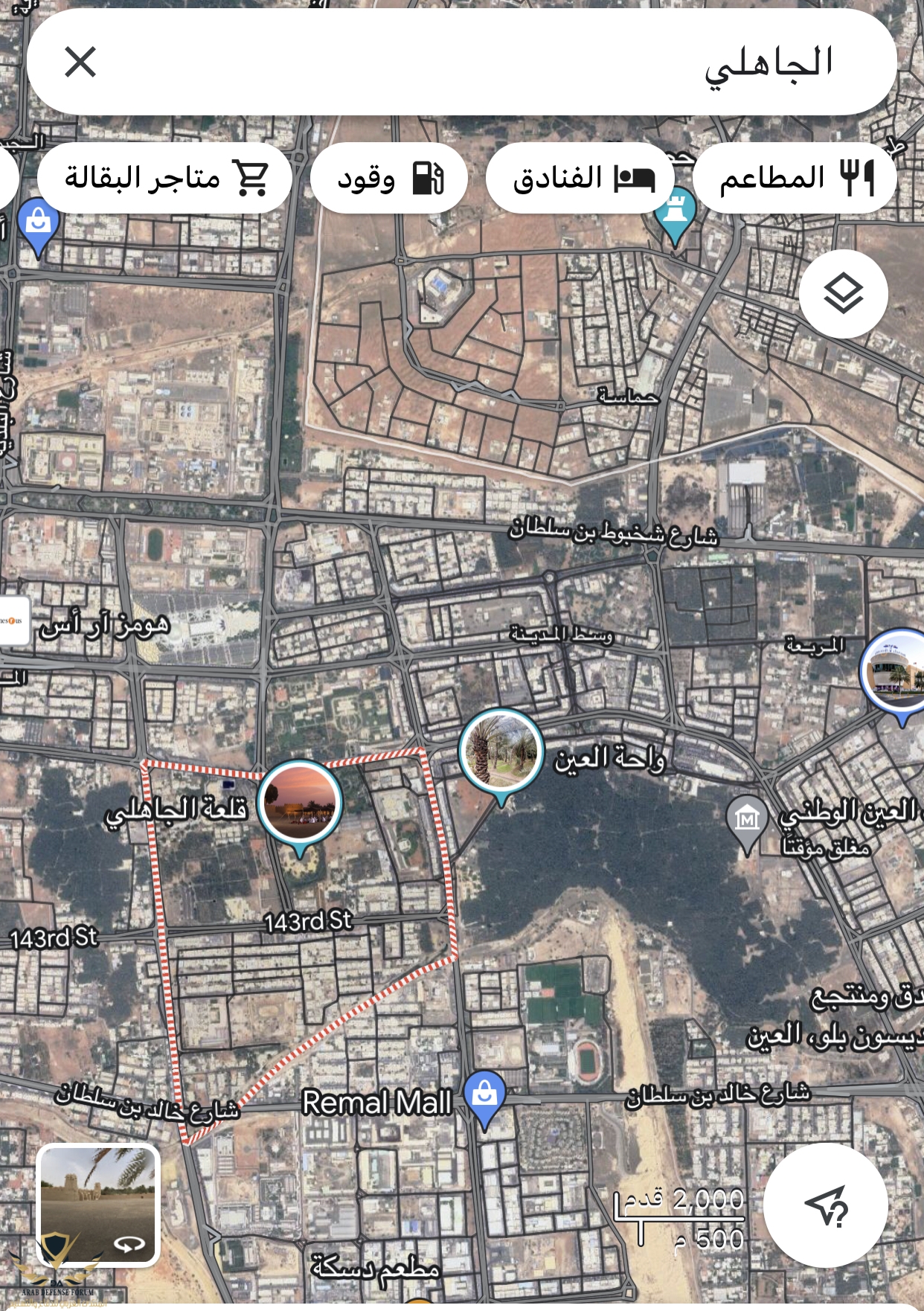The image size is (924, 1311).
Task: Select the متاجر البقالة grocery stores chip
Action: coord(165,179)
